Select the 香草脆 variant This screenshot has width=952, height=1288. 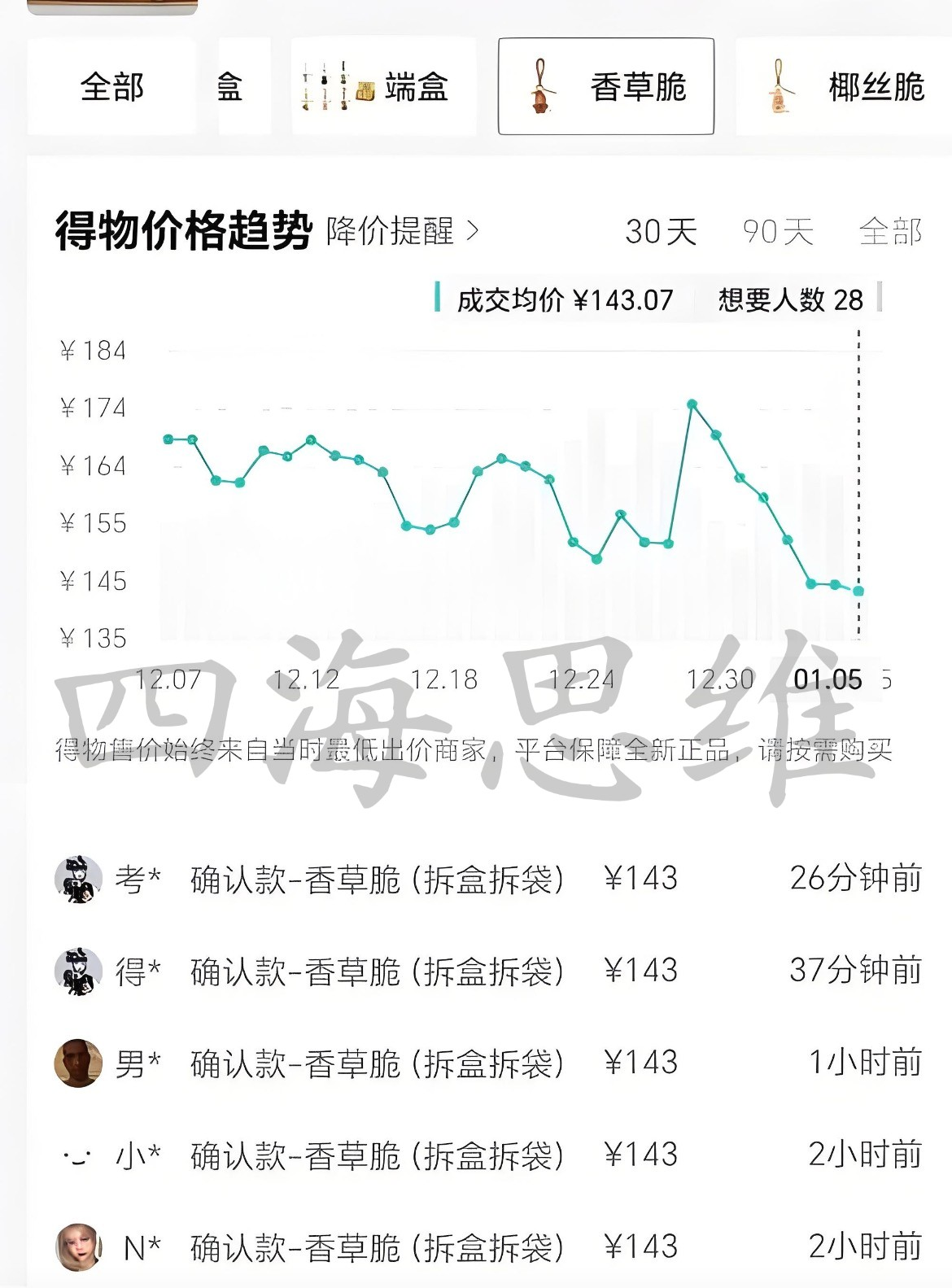[x=606, y=86]
